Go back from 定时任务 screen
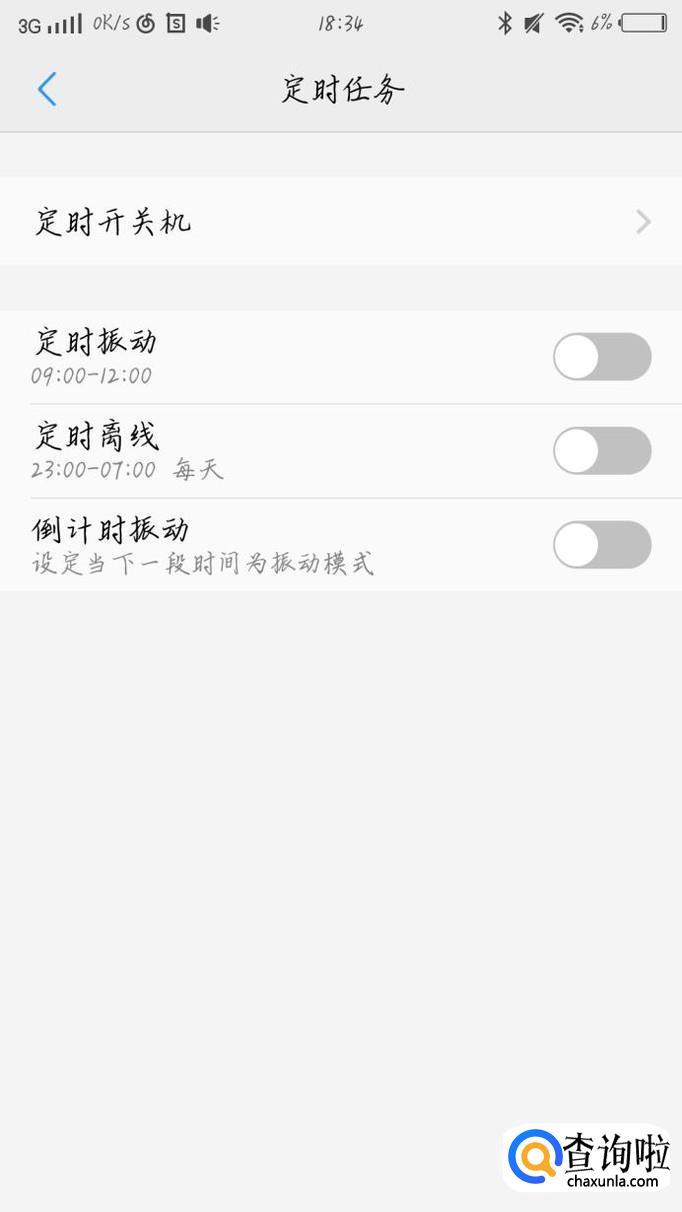Image resolution: width=682 pixels, height=1212 pixels. 47,89
